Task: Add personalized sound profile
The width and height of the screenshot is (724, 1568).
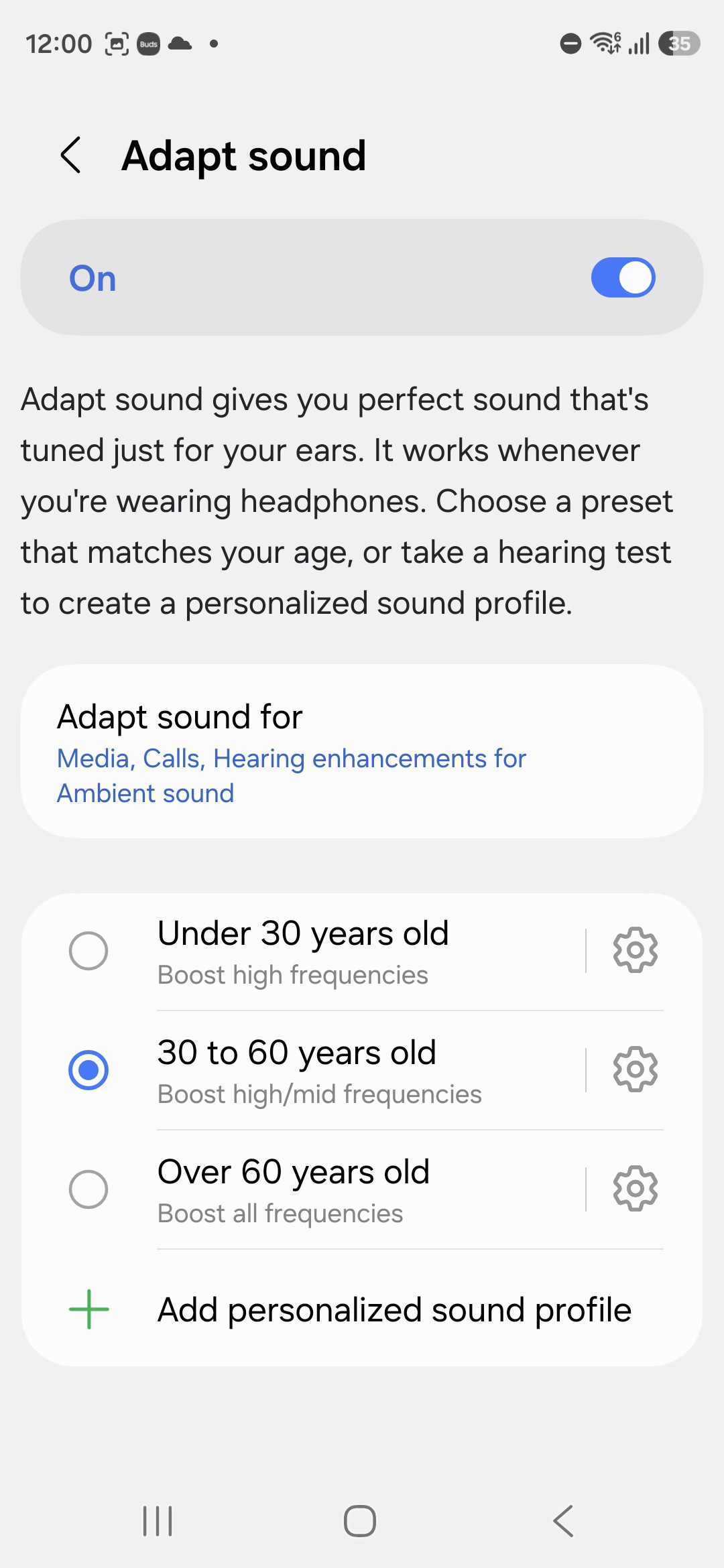Action: 362,1309
